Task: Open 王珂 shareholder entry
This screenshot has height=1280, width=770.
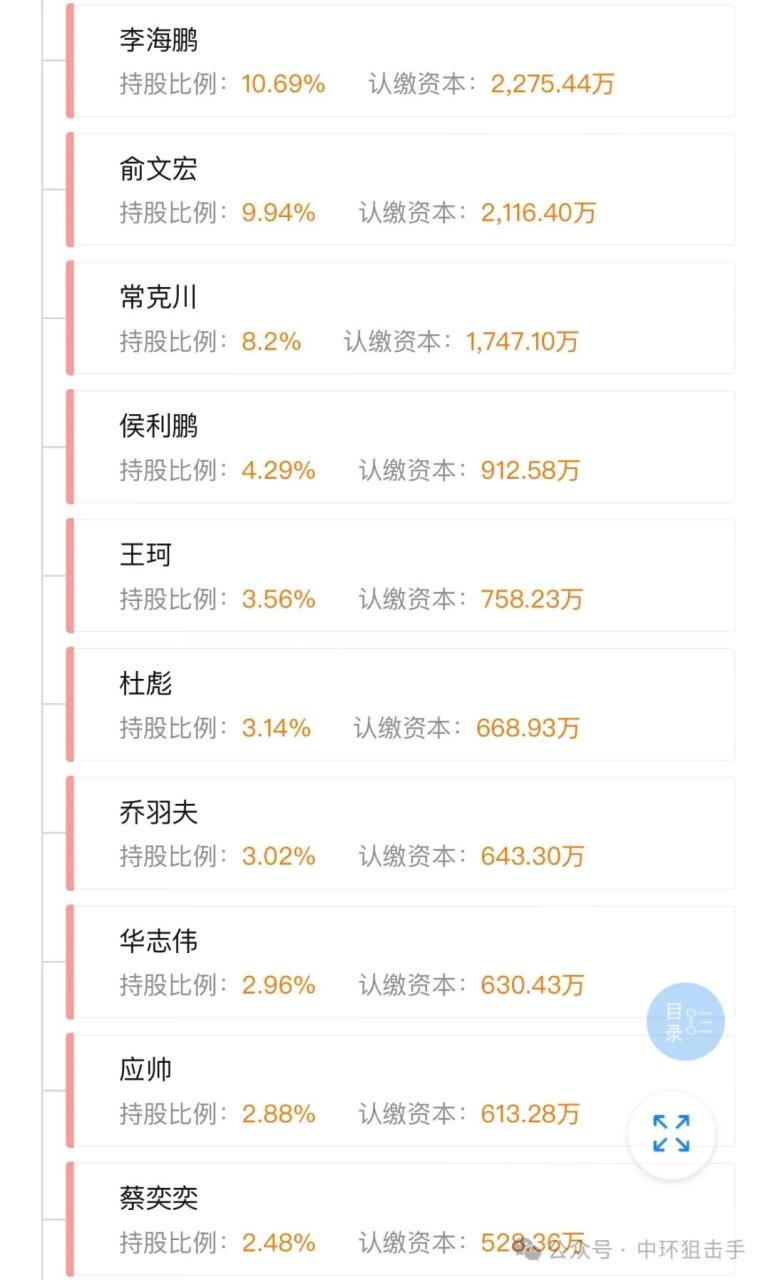Action: tap(401, 576)
